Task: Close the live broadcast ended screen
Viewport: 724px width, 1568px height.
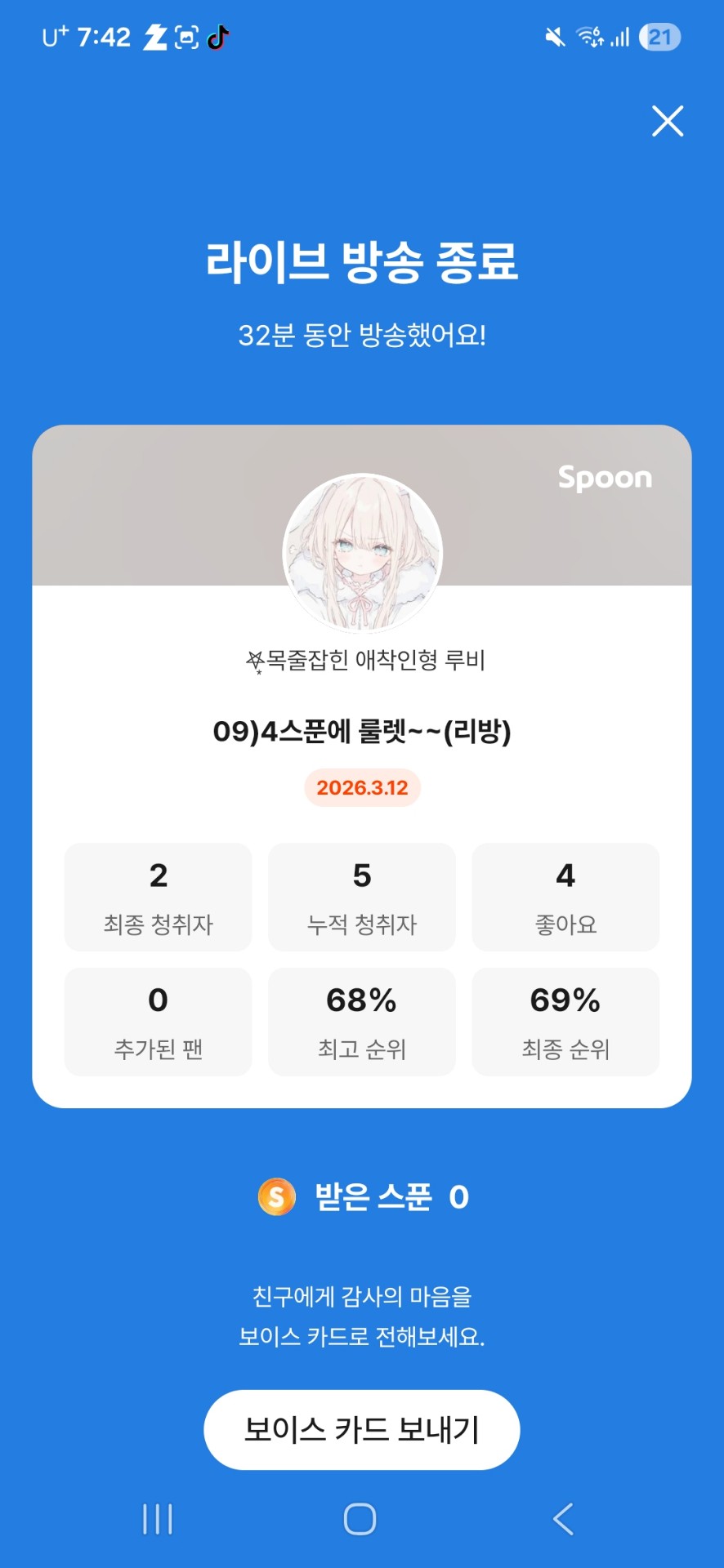Action: [667, 122]
